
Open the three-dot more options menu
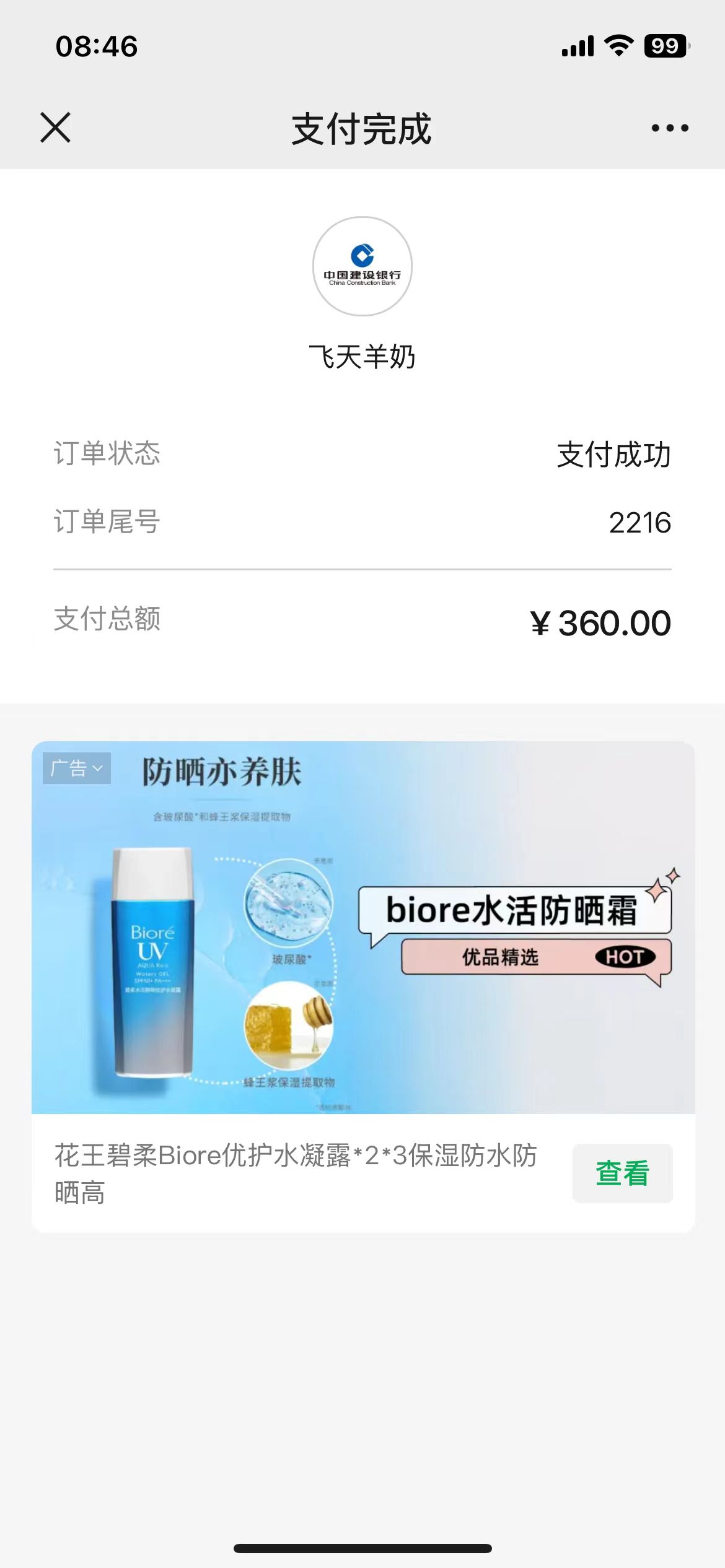669,128
